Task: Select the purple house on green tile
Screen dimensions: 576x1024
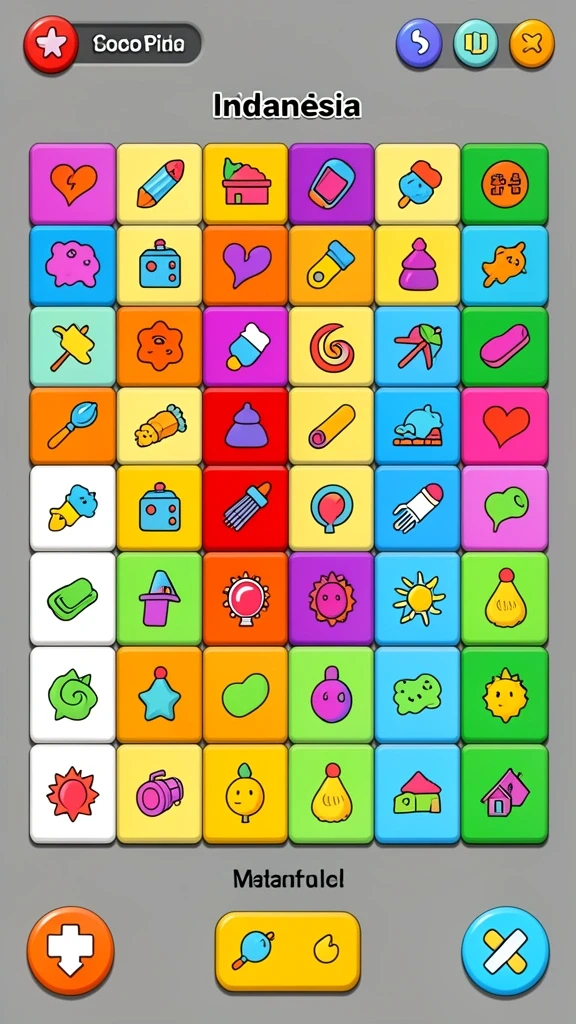Action: point(505,794)
